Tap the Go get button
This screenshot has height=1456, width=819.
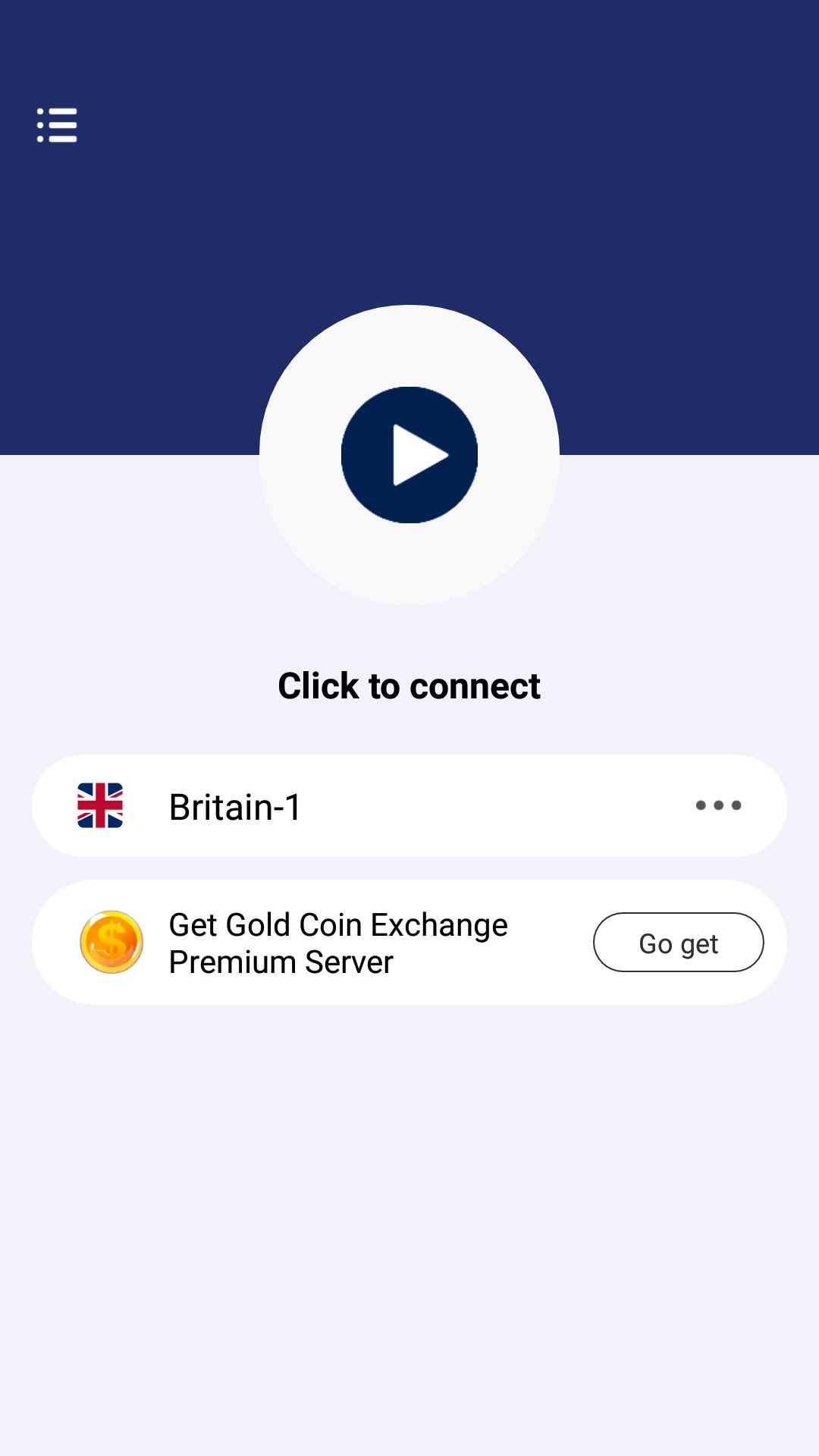click(x=678, y=943)
